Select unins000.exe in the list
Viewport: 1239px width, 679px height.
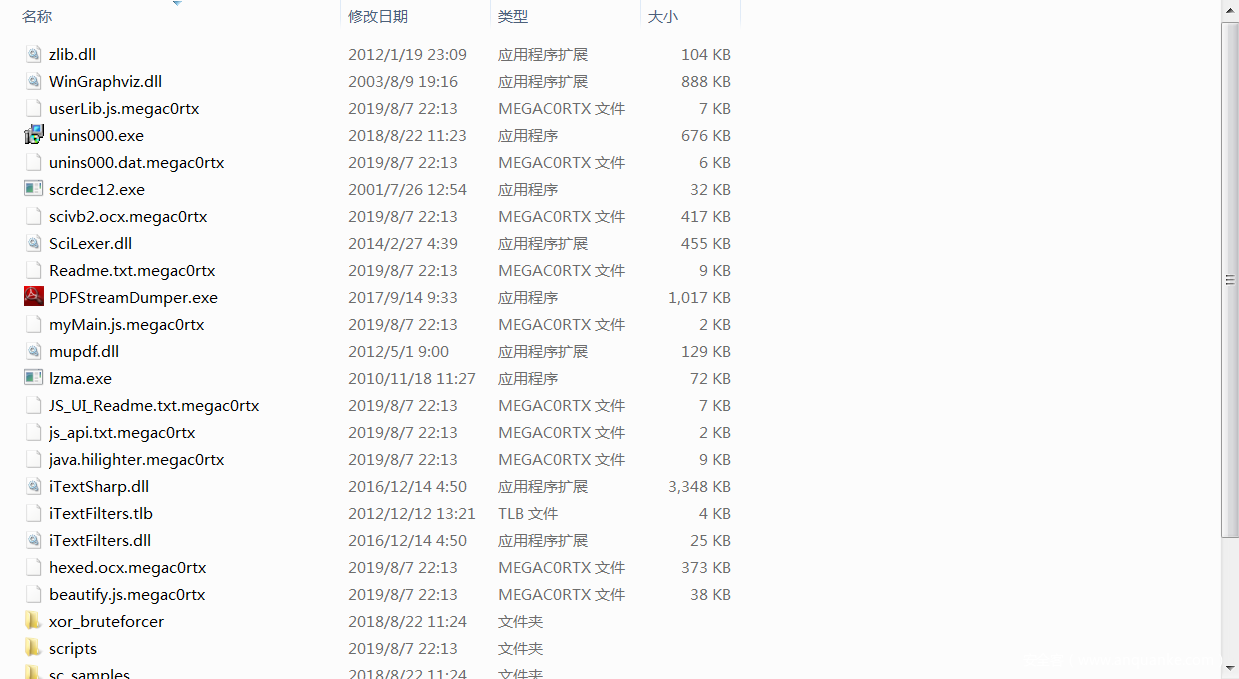click(96, 136)
